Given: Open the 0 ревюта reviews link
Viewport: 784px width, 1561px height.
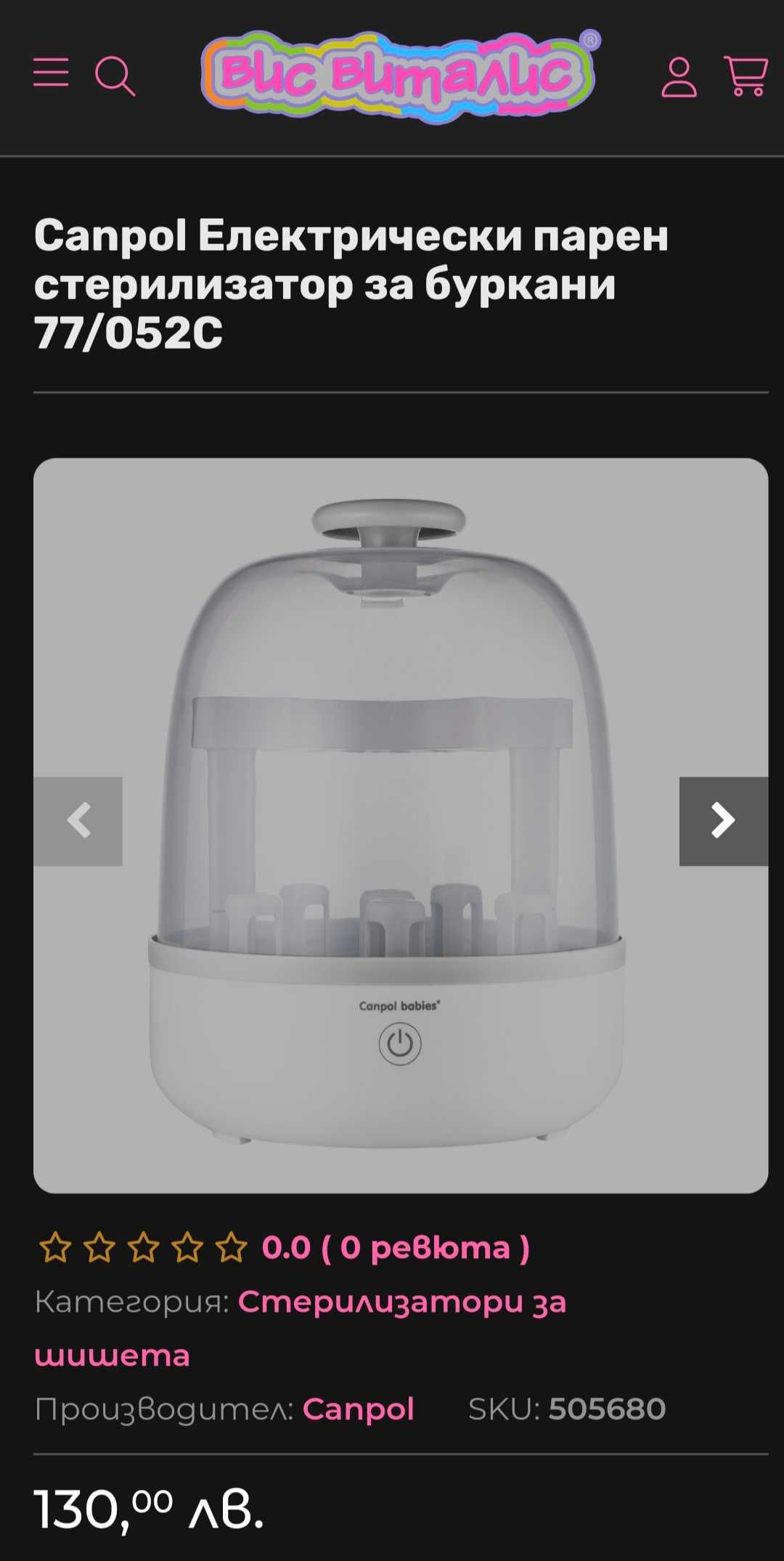Looking at the screenshot, I should click(x=396, y=1248).
